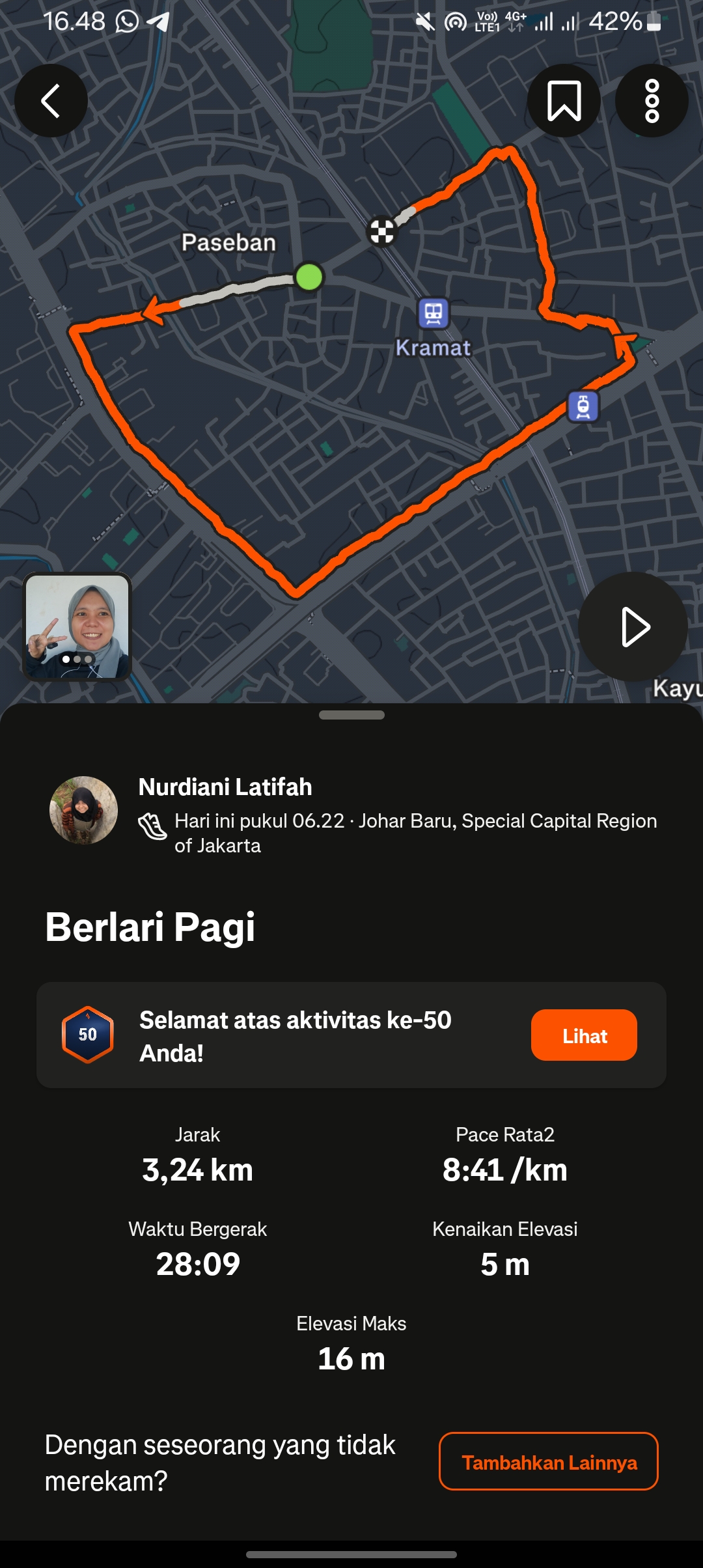Tap the Lihat button on the milestone banner

coord(583,1035)
